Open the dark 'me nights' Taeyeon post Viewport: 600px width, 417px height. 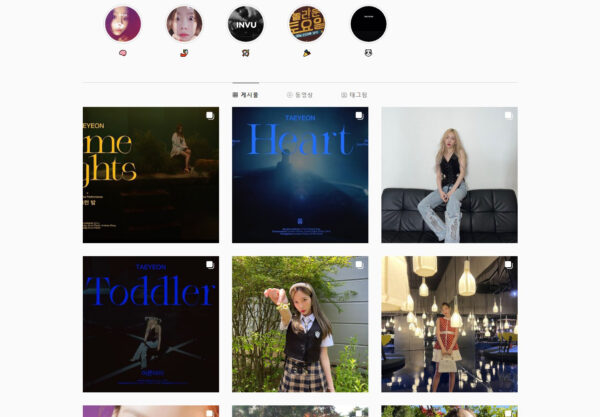(151, 175)
